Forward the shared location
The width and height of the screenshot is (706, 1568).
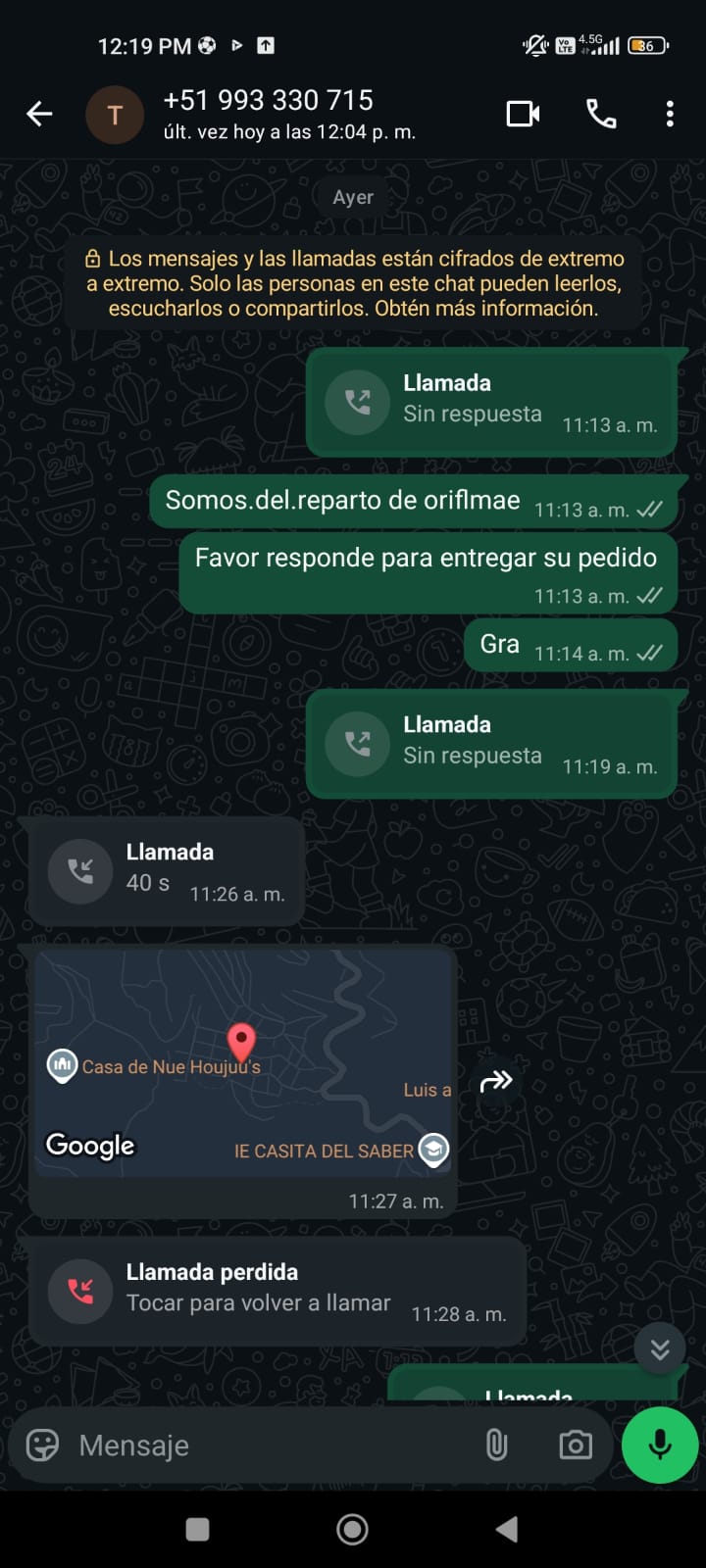(496, 1082)
